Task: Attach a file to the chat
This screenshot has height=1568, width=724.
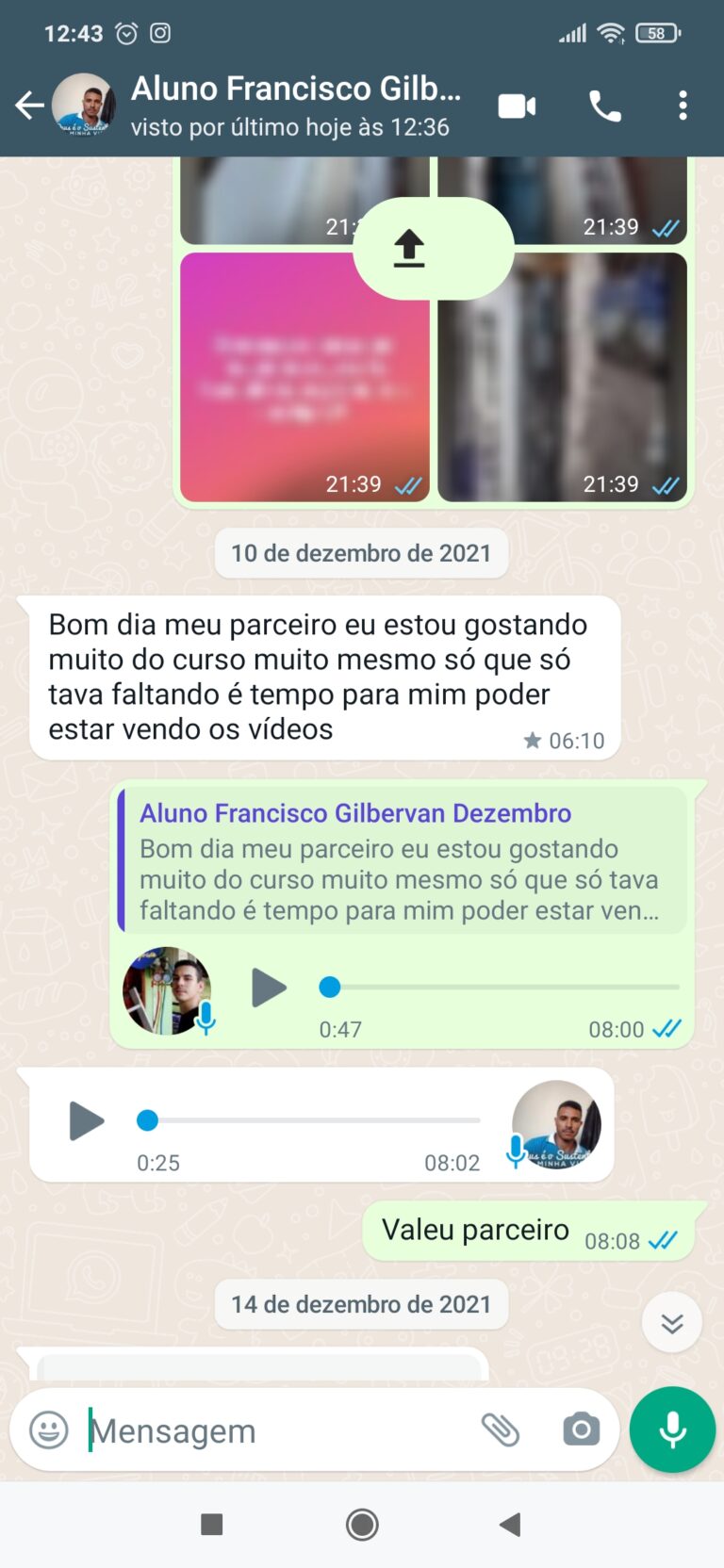Action: coord(501,1430)
